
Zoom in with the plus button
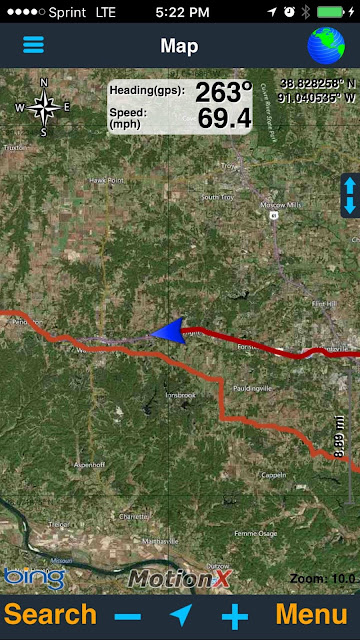pos(235,616)
